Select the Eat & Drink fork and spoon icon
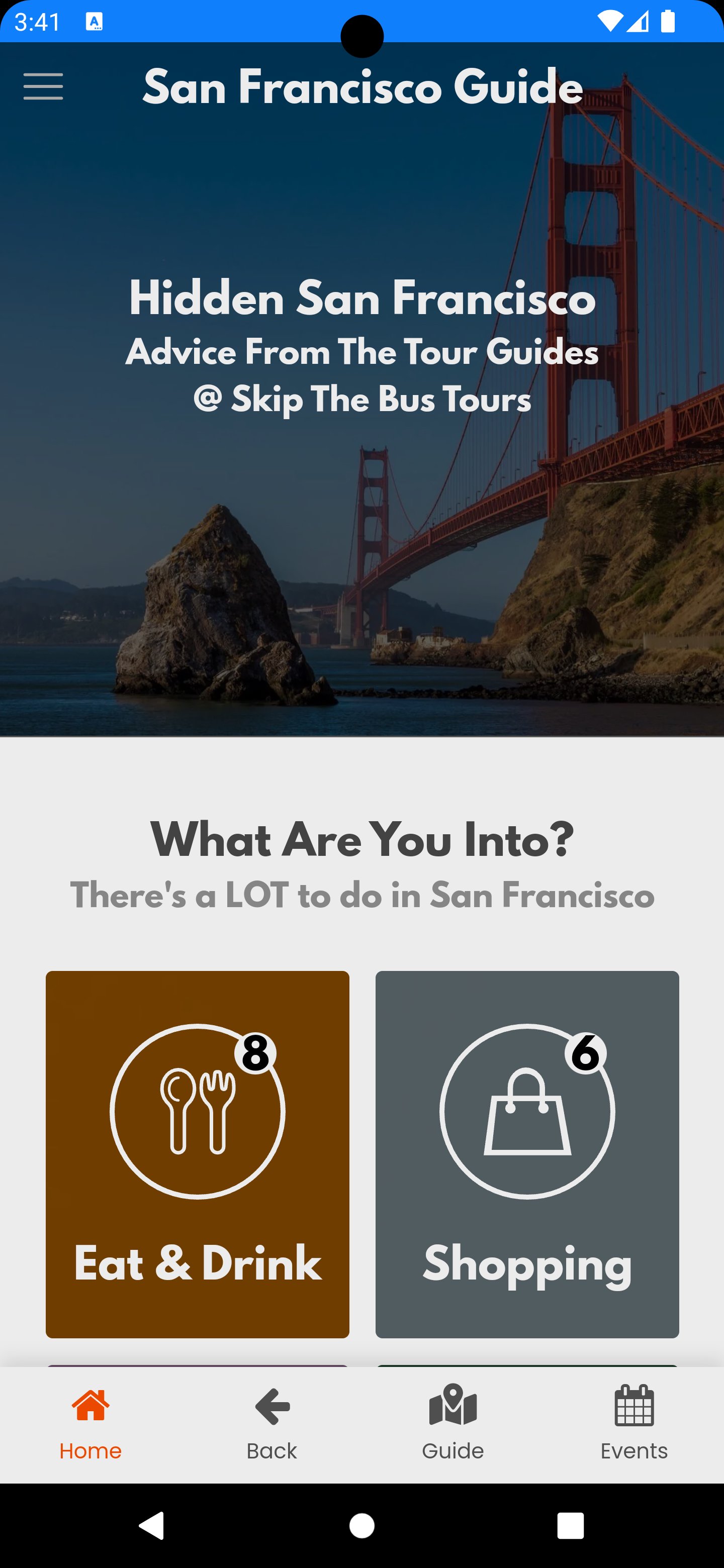 [x=197, y=1112]
